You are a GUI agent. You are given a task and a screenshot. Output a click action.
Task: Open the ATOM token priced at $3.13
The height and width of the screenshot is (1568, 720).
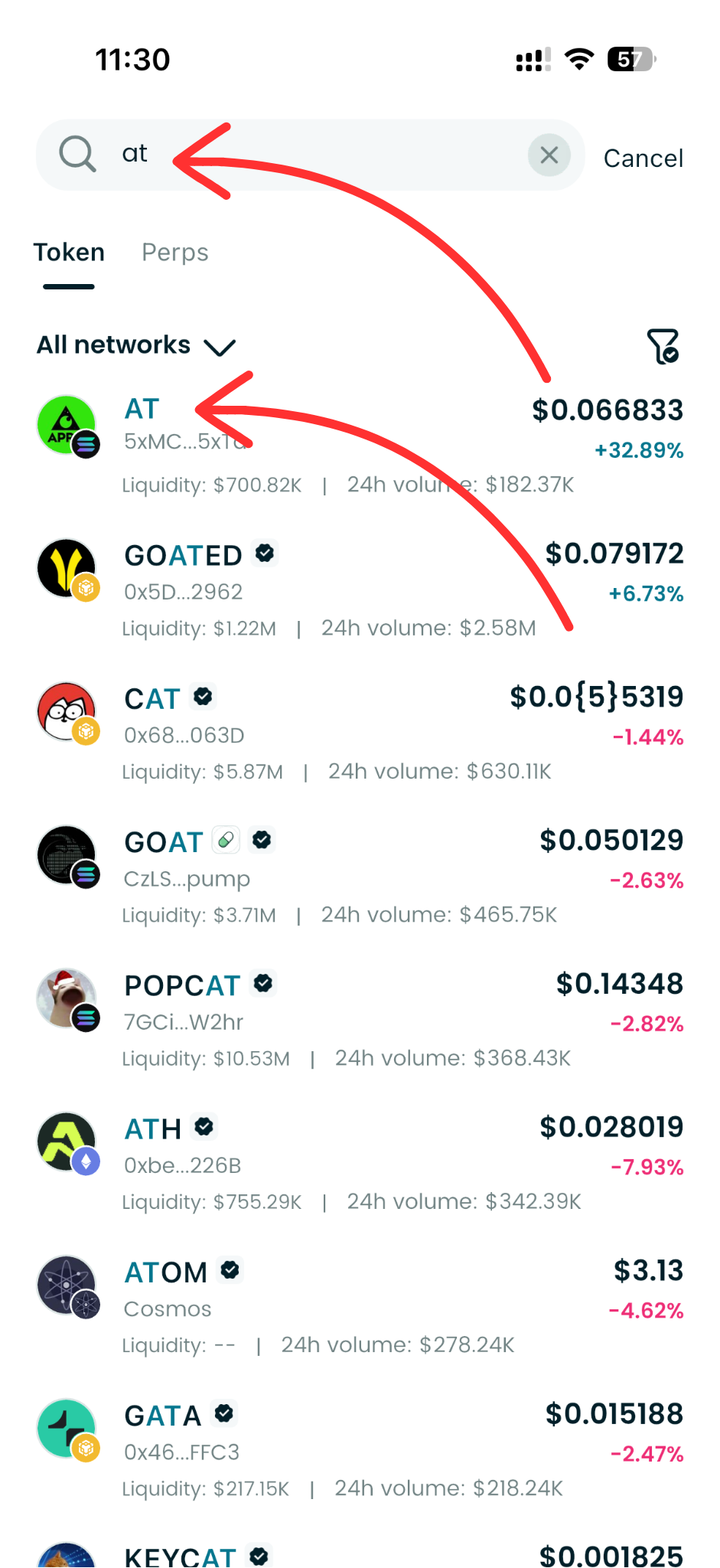pyautogui.click(x=360, y=1285)
